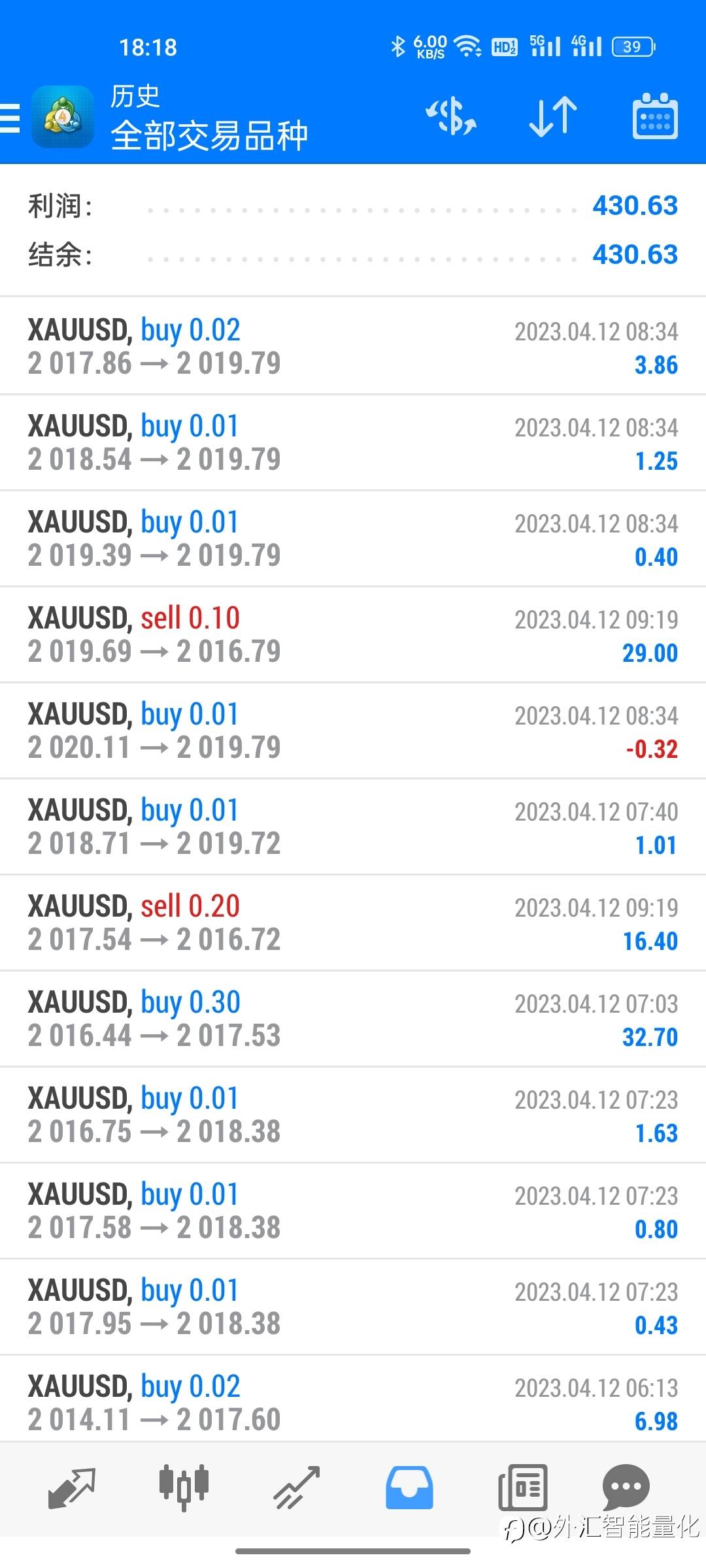The height and width of the screenshot is (1568, 706).
Task: Expand the sell 0.20 trade with 16.40 profit
Action: [353, 923]
